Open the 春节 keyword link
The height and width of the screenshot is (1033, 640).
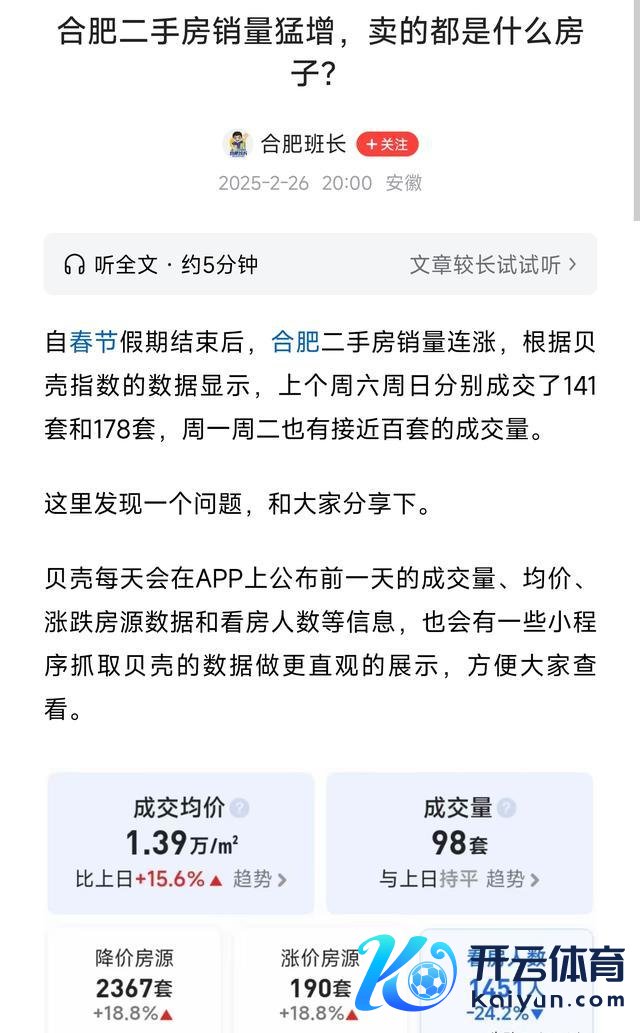pos(93,343)
